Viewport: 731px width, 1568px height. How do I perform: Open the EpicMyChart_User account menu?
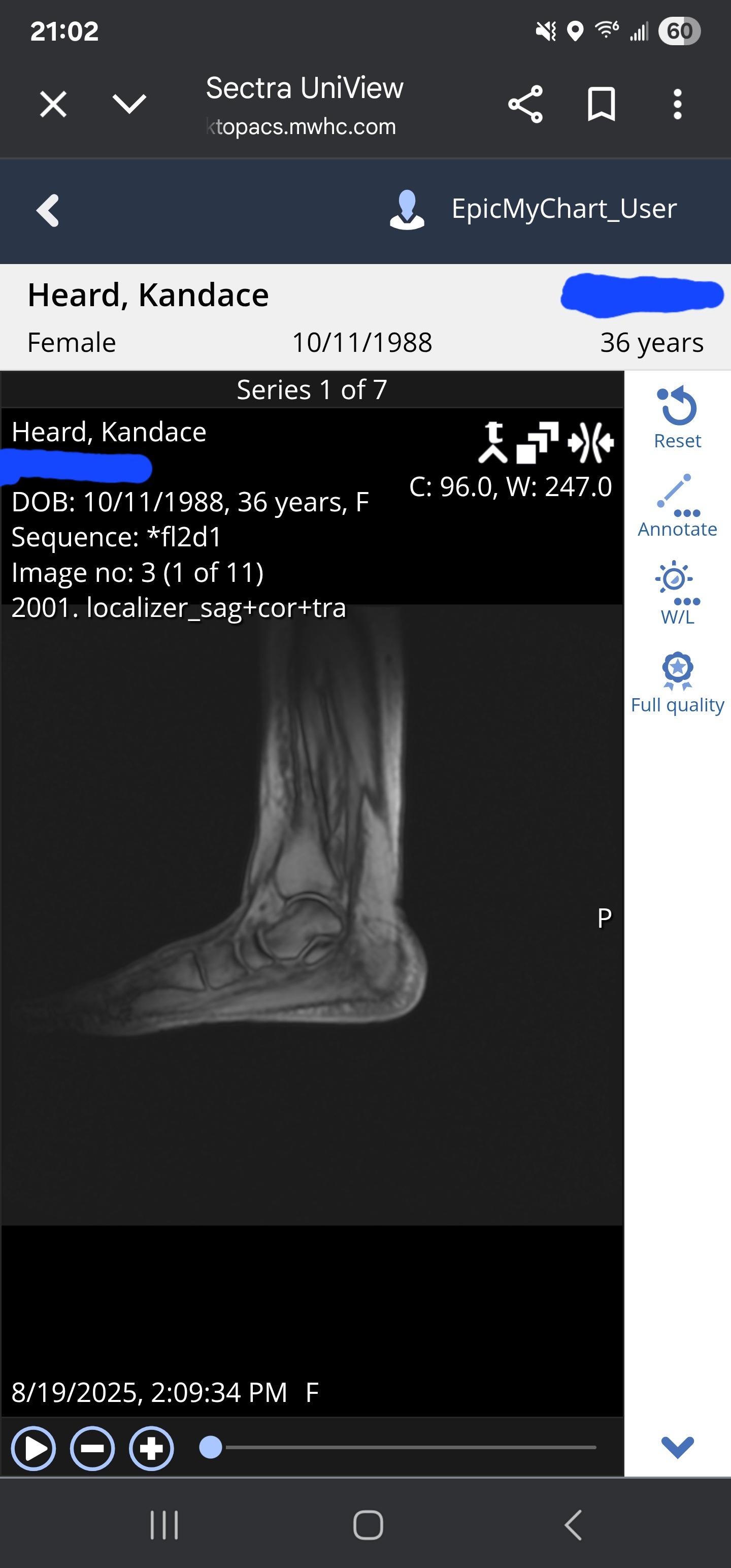[533, 209]
